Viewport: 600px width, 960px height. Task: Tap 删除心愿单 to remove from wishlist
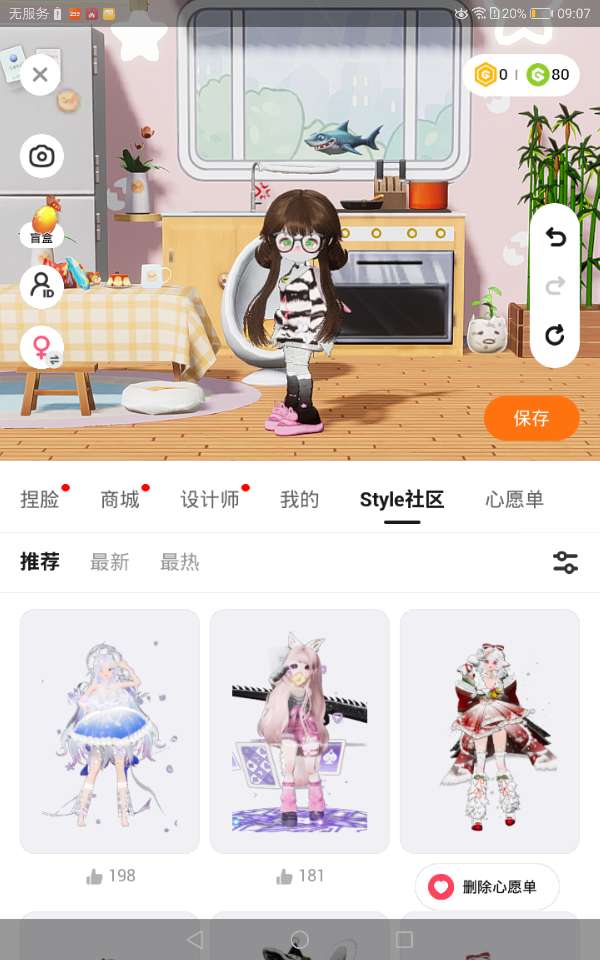tap(487, 887)
